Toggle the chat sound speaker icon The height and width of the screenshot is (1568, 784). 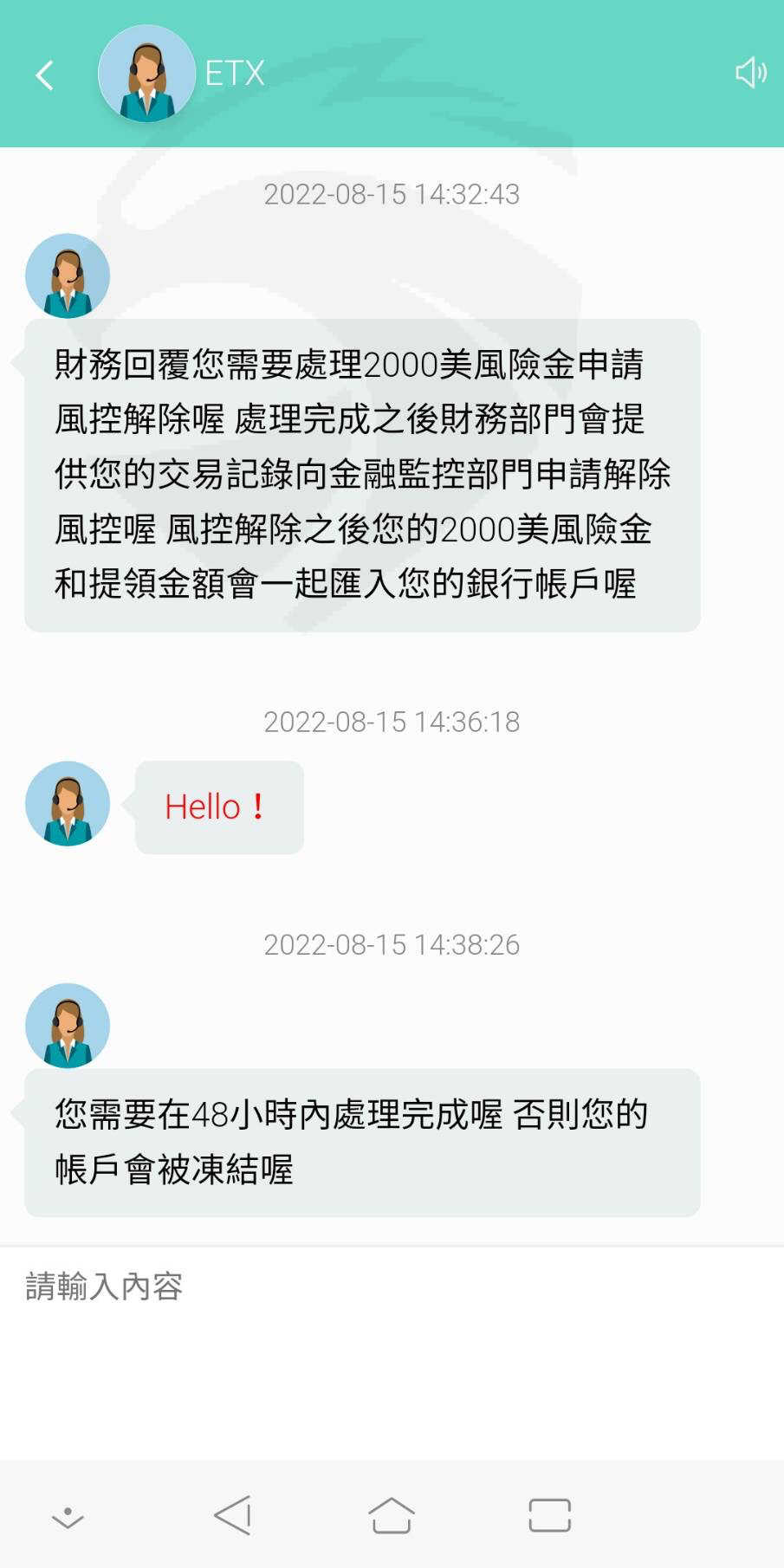click(751, 73)
